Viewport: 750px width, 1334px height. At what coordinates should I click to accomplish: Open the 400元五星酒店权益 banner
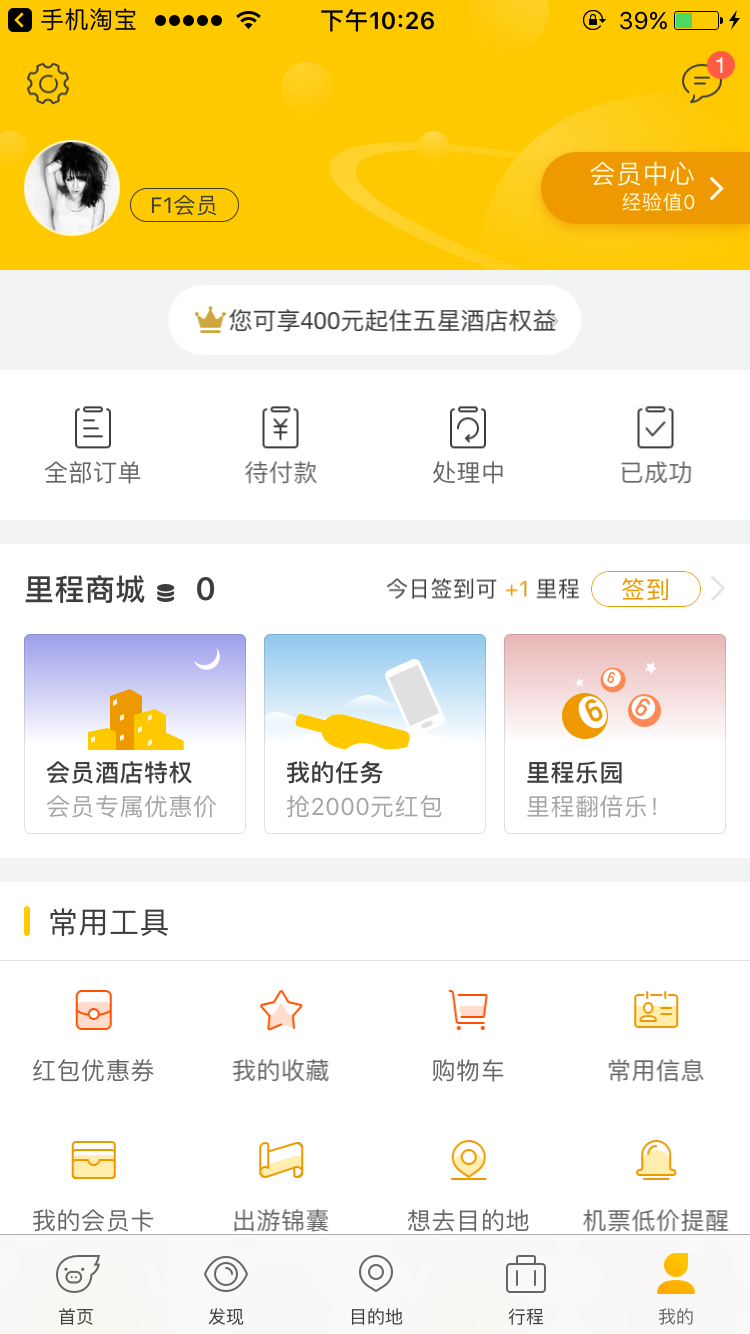coord(375,321)
